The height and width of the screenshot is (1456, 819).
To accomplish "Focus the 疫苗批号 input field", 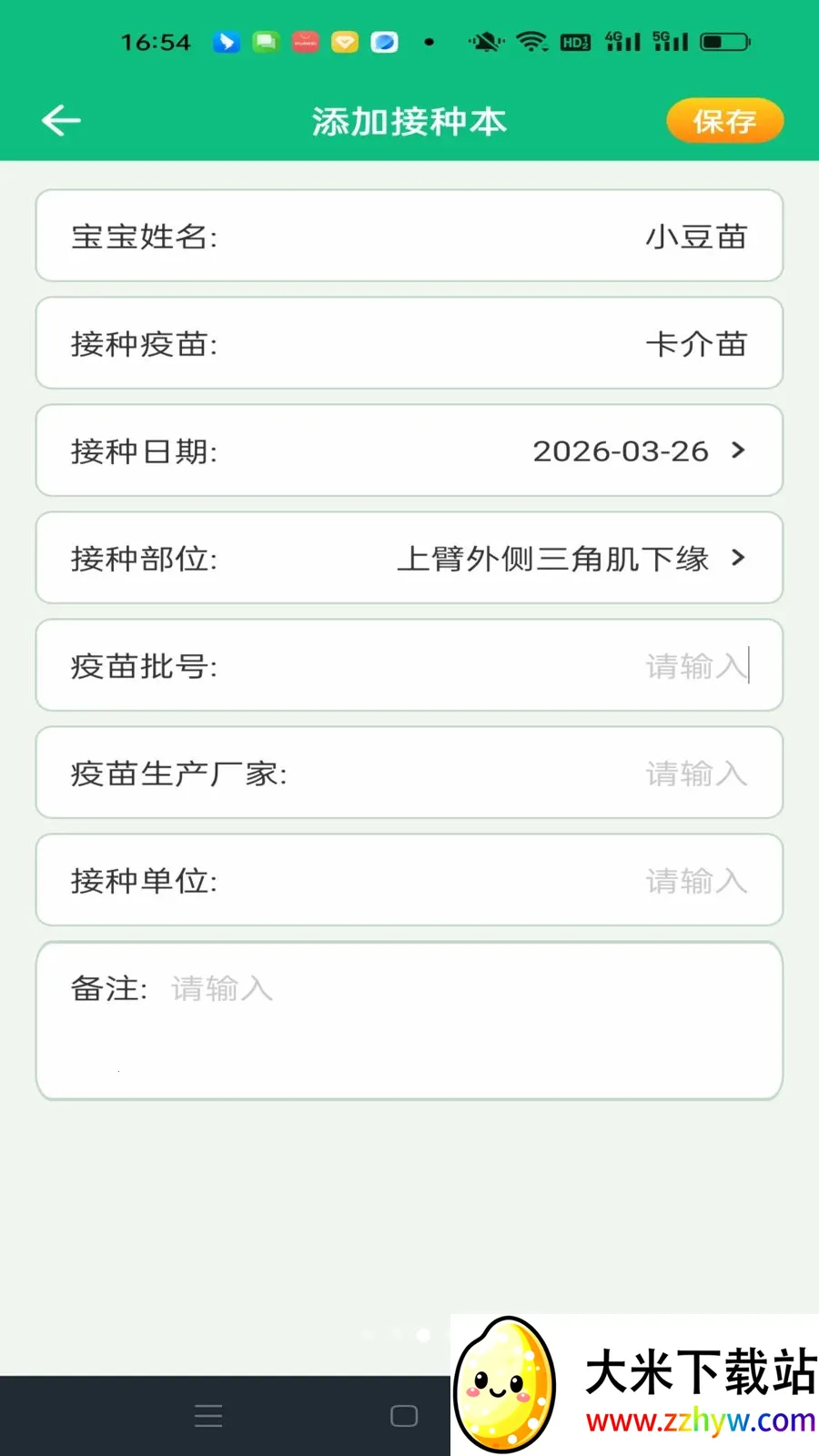I will pos(409,665).
